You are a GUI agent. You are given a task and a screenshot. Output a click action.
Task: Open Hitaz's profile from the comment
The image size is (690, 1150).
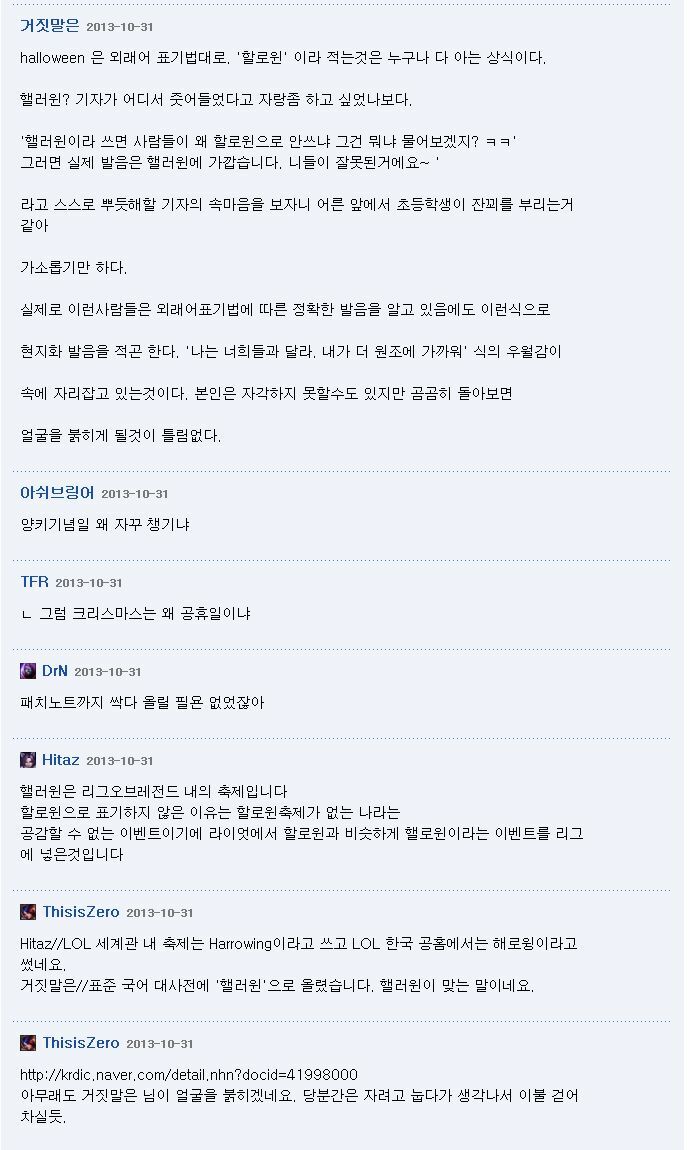tap(60, 760)
